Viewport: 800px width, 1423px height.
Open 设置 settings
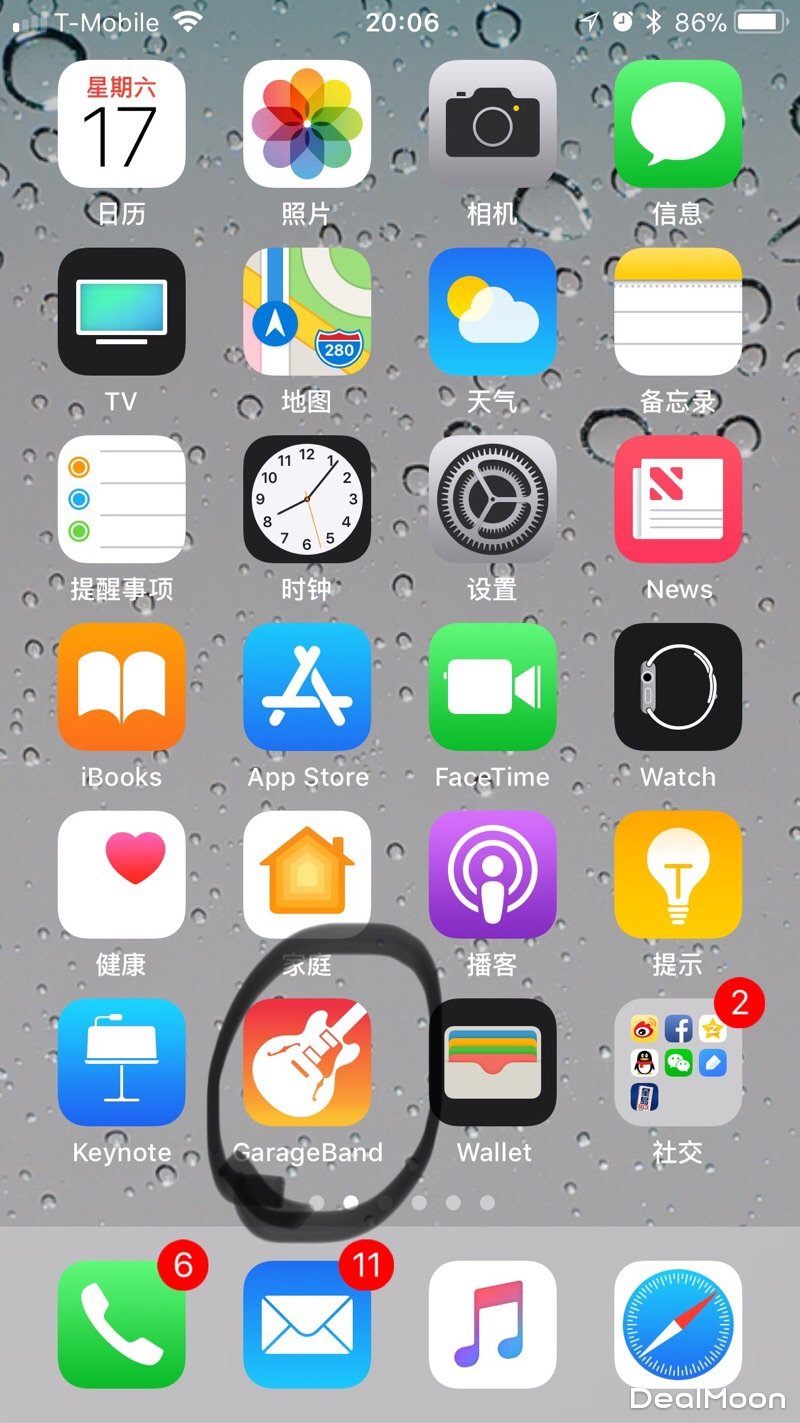(x=492, y=499)
